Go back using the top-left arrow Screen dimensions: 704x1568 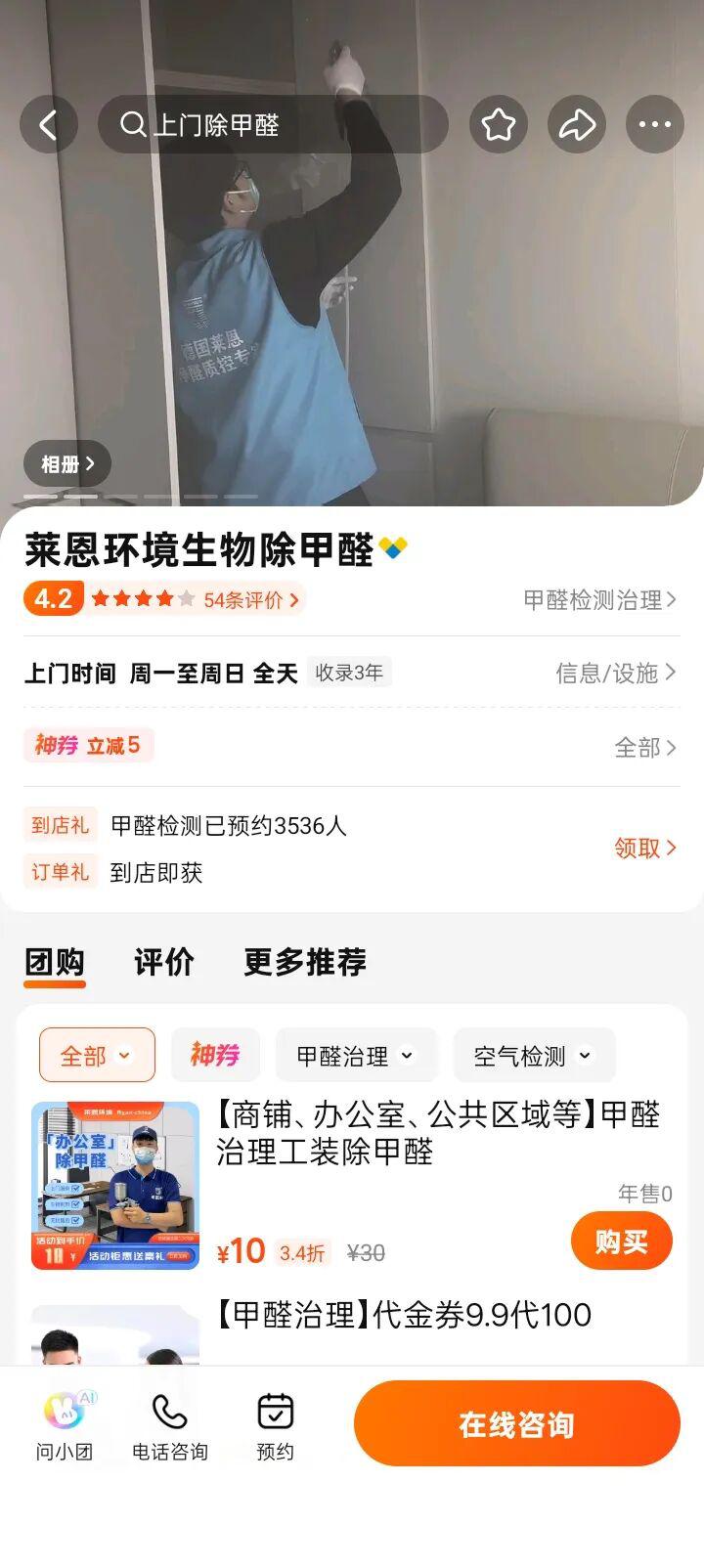click(48, 124)
